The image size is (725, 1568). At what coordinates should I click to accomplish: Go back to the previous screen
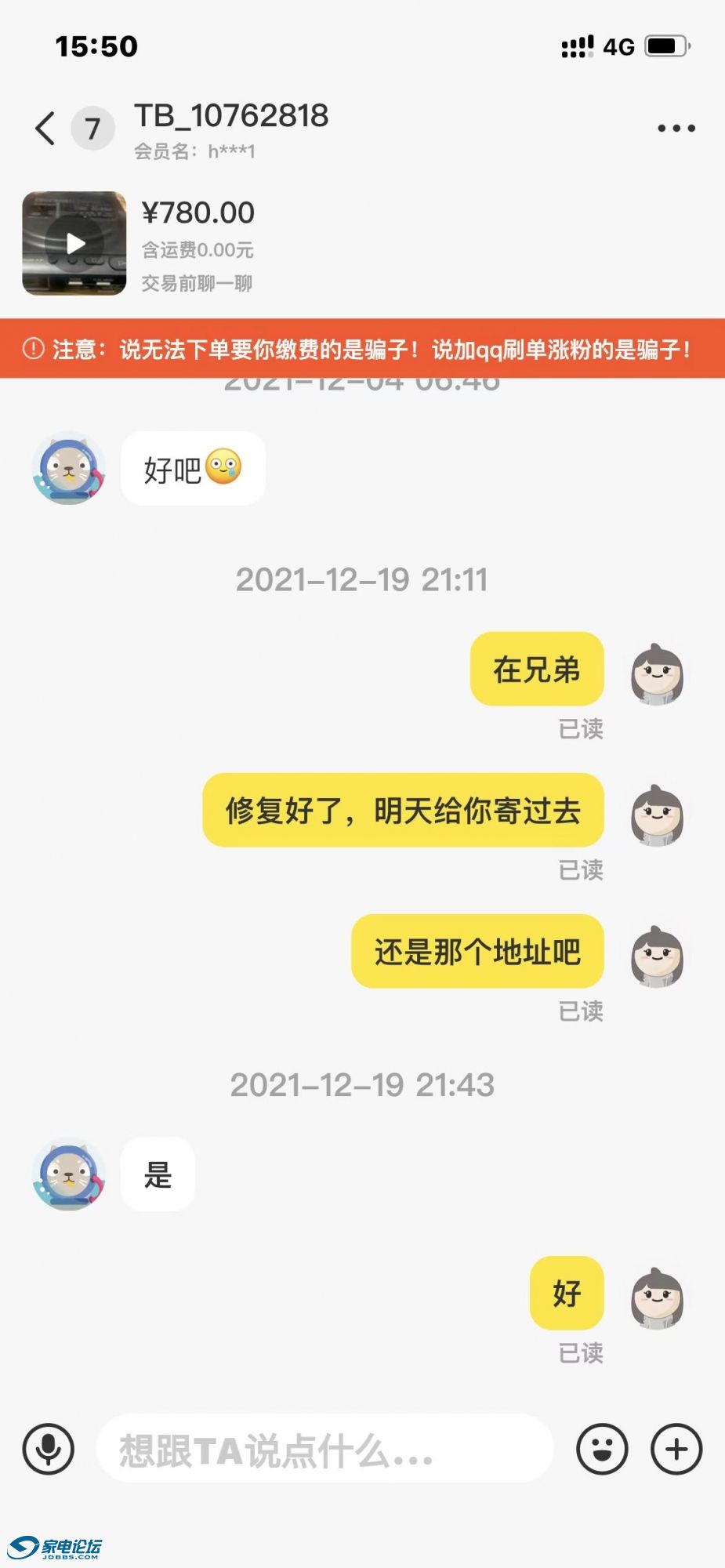pos(45,128)
